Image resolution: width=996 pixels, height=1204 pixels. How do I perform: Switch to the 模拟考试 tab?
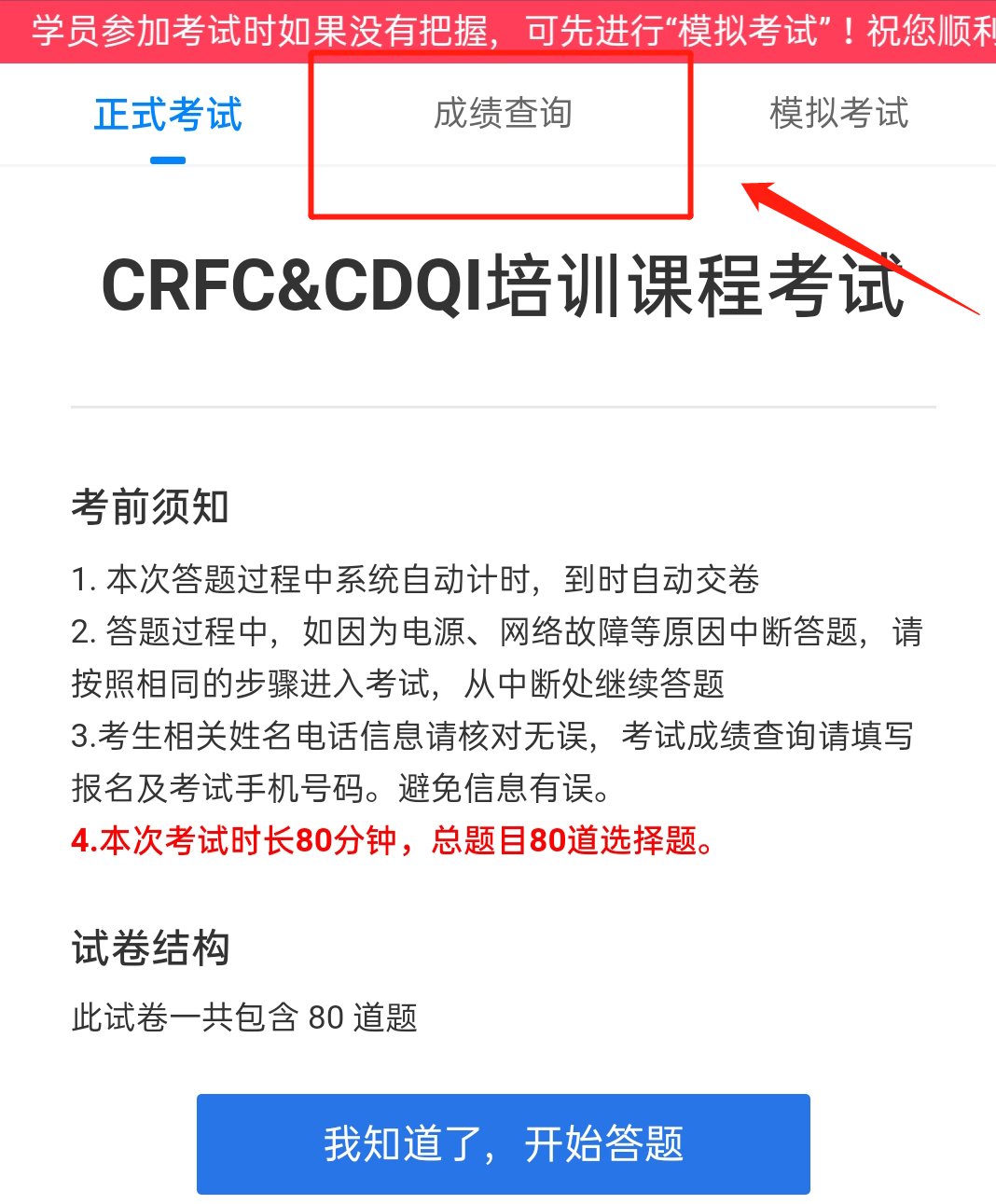tap(838, 114)
